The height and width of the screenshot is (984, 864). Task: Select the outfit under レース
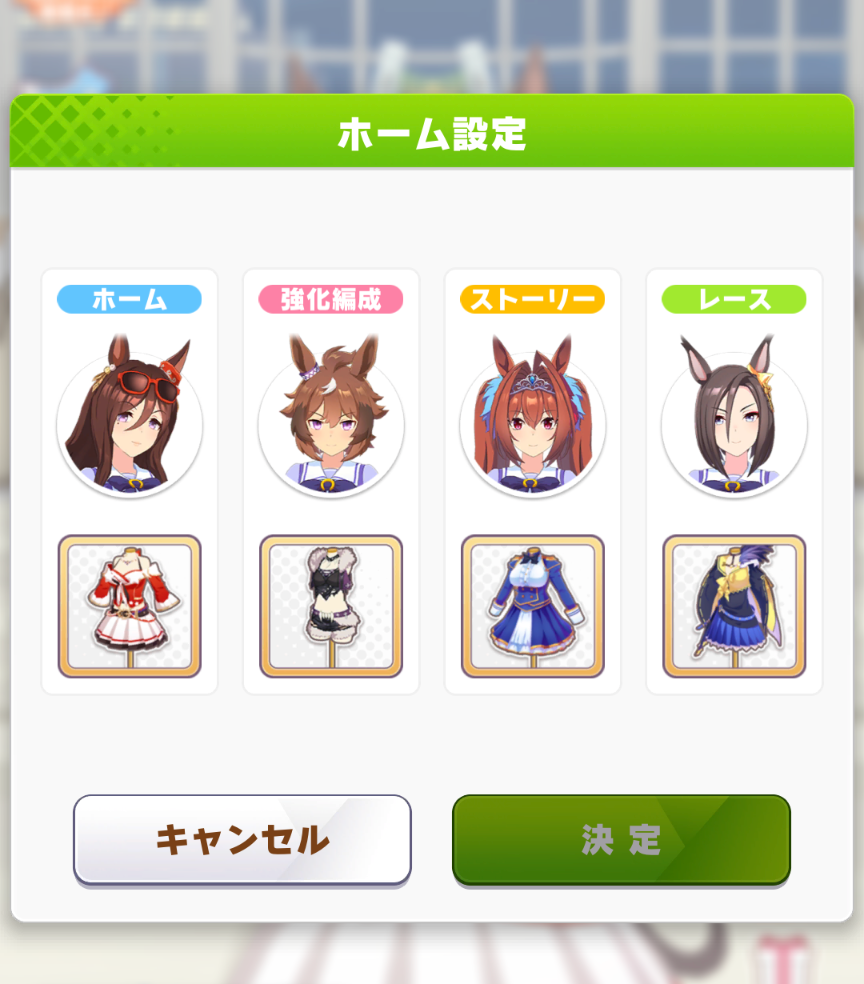[734, 606]
